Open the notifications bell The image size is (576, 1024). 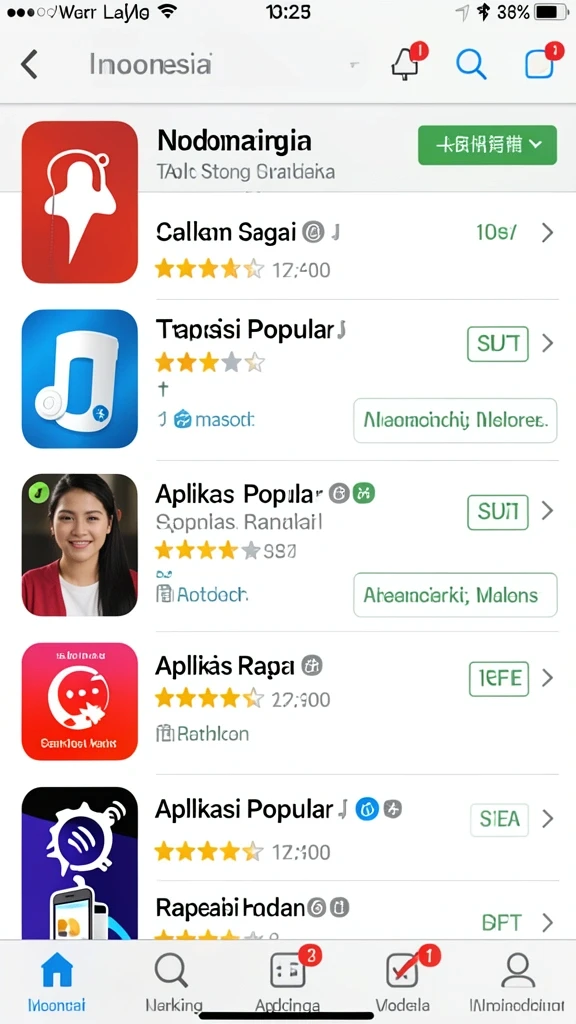tap(408, 63)
